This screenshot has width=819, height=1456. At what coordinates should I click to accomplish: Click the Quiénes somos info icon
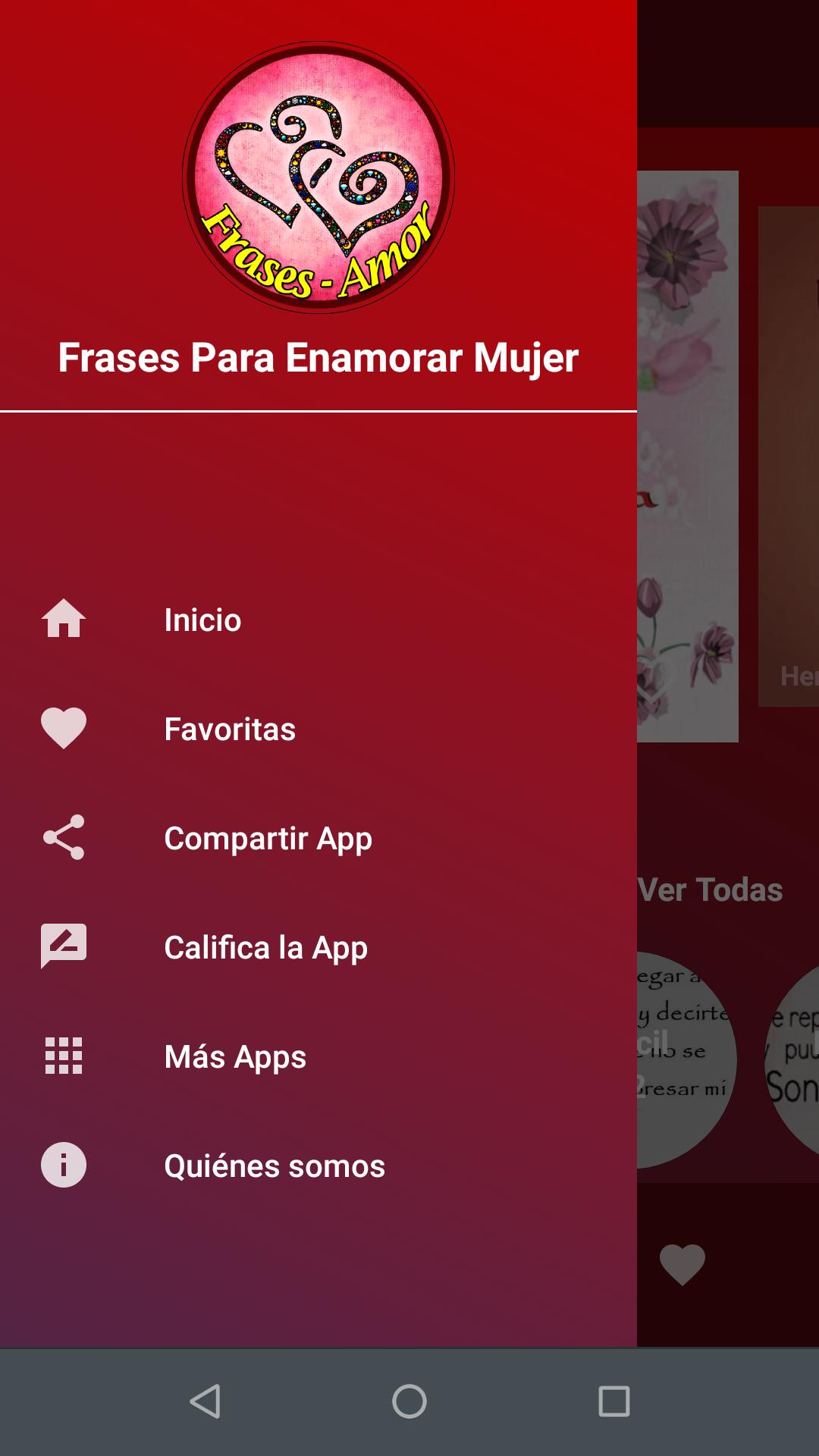click(64, 1166)
